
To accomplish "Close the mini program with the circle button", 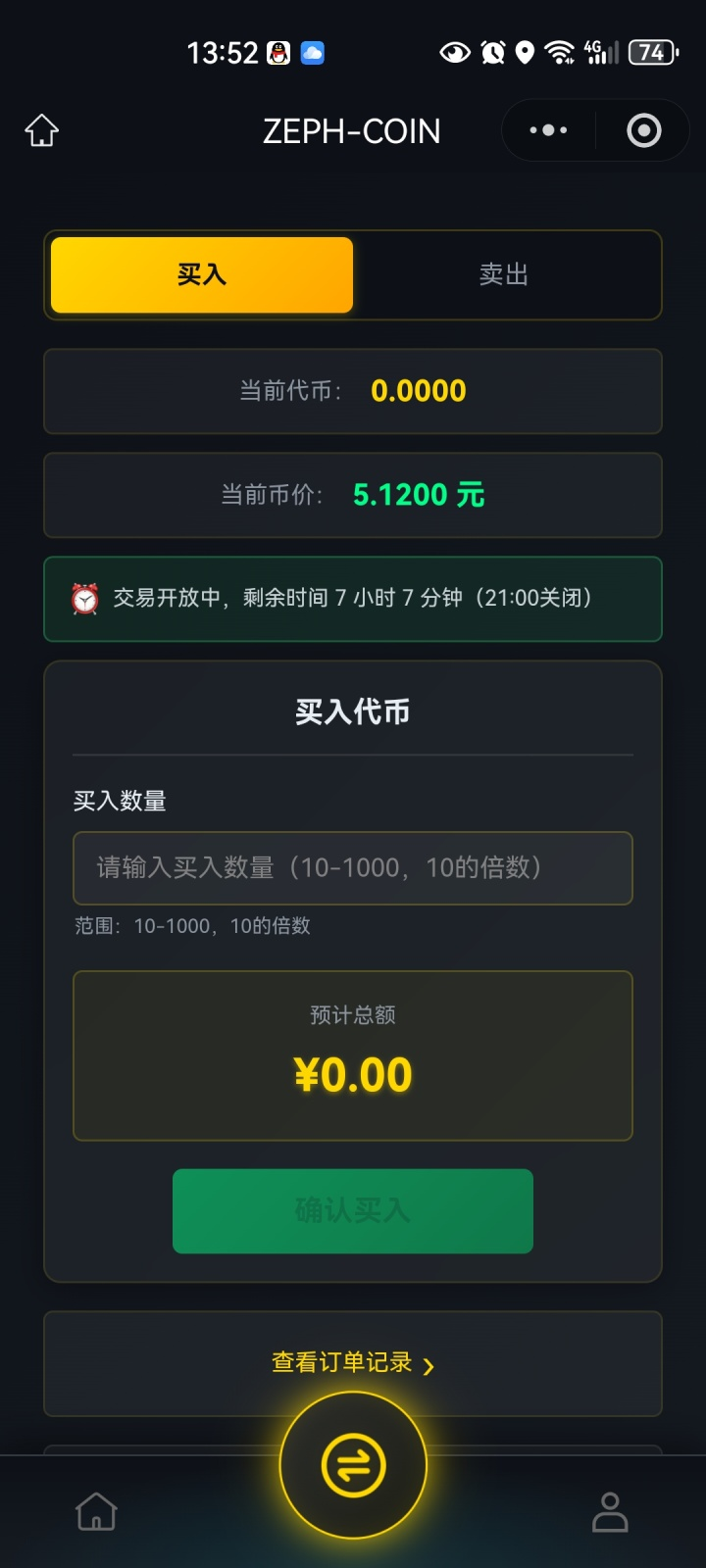I will pyautogui.click(x=643, y=130).
